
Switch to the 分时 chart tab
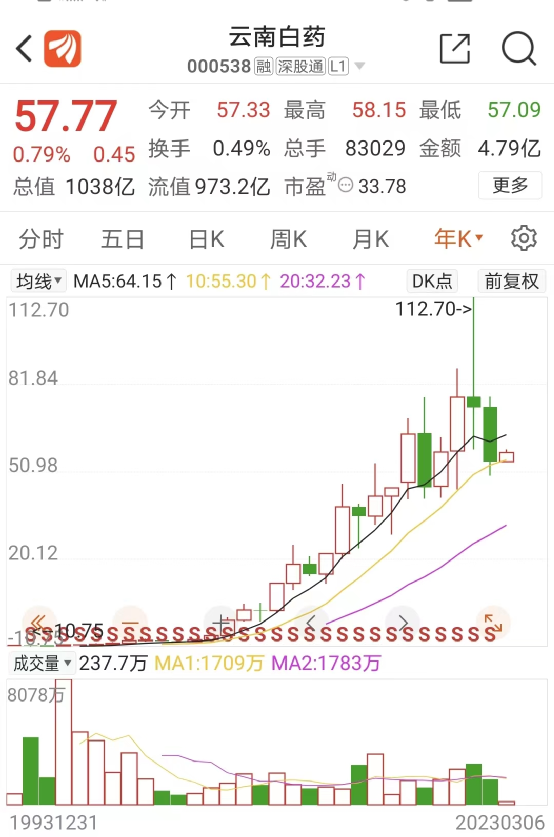click(41, 239)
